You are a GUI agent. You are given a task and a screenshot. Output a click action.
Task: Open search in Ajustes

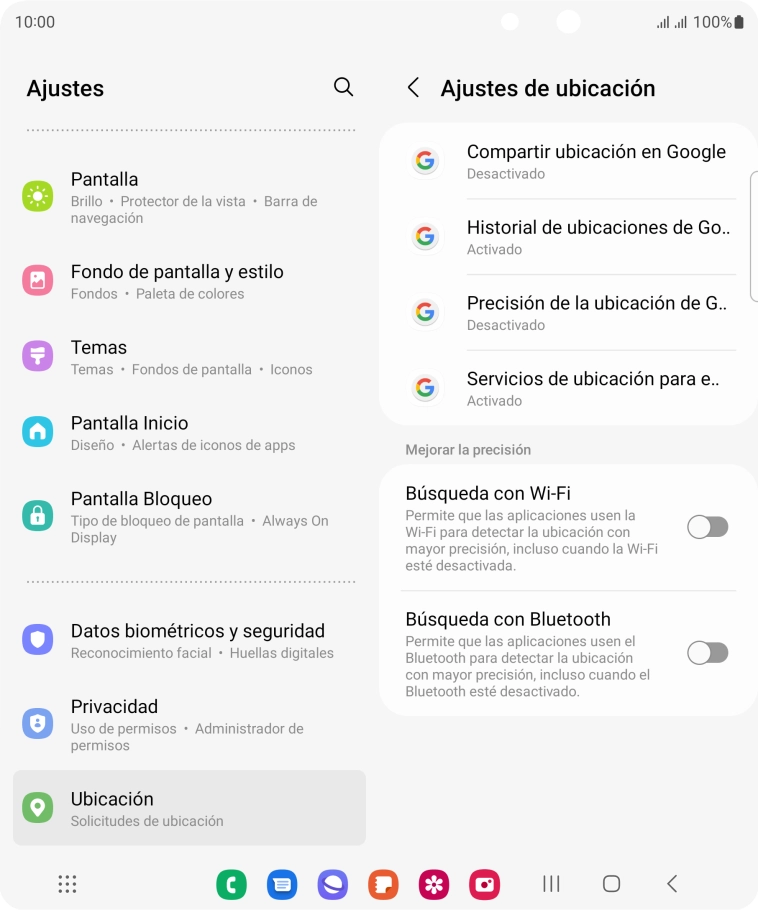pos(343,87)
